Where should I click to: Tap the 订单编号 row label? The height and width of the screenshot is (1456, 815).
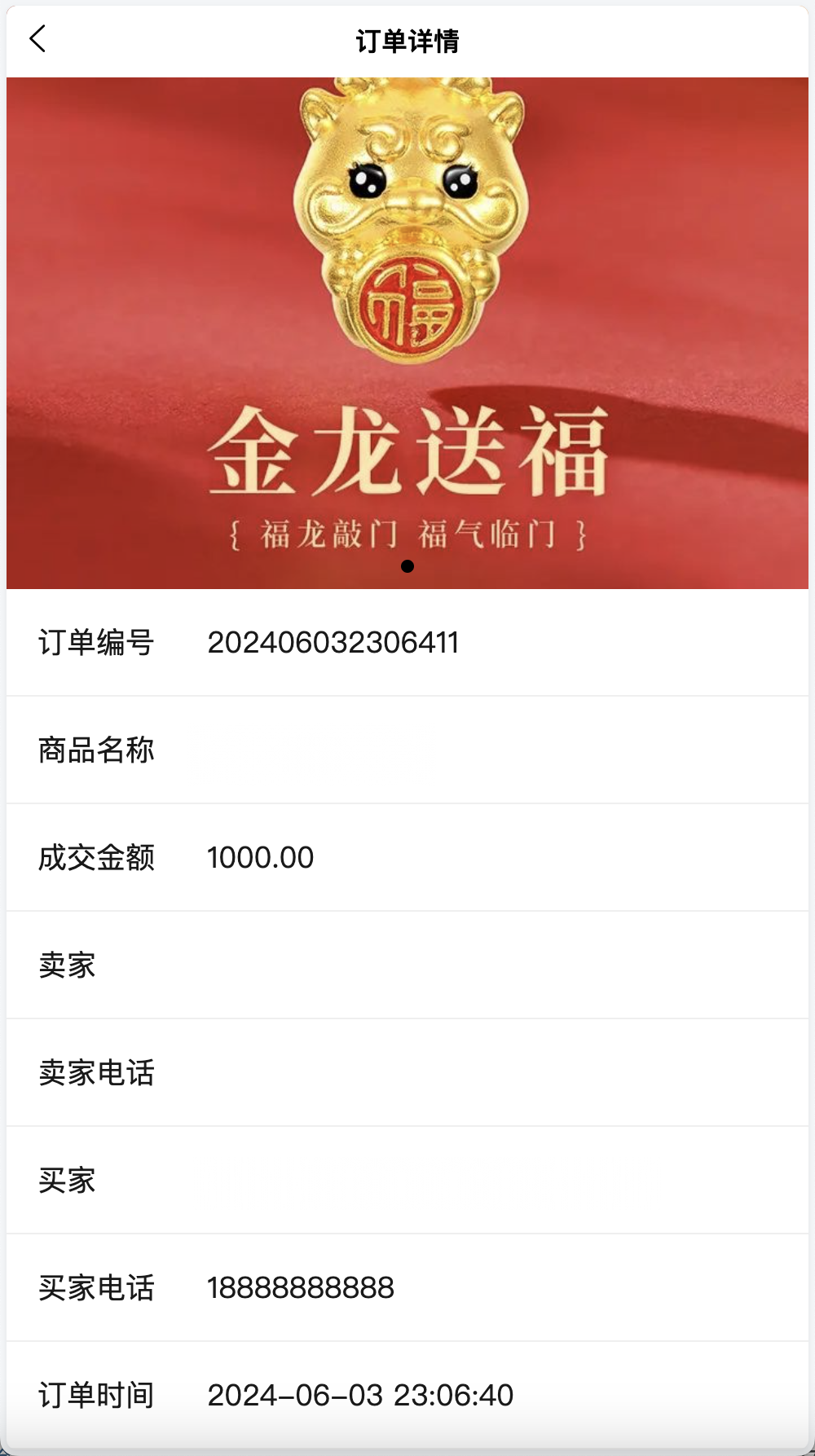(x=97, y=643)
